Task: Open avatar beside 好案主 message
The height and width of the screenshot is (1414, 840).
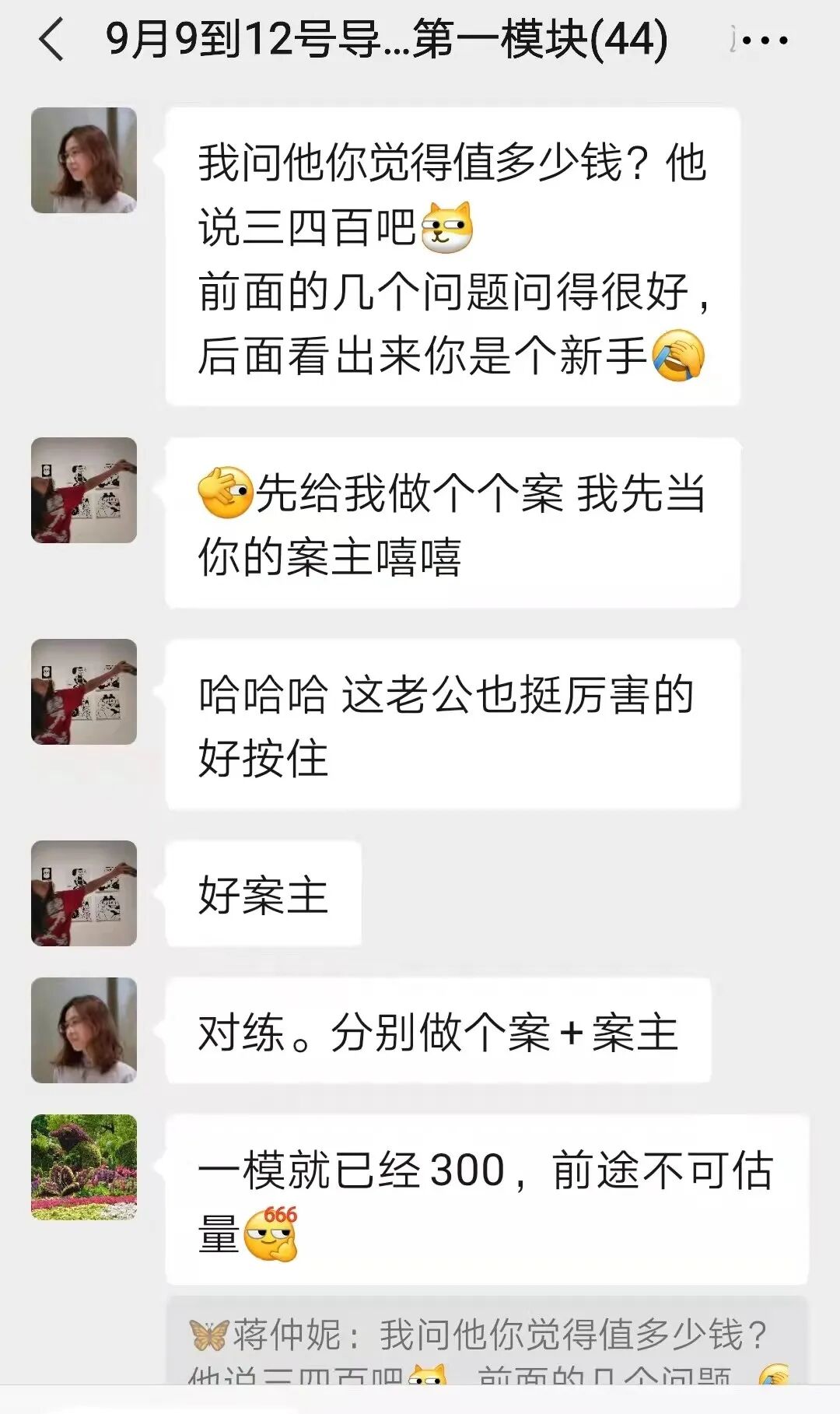Action: pyautogui.click(x=84, y=893)
